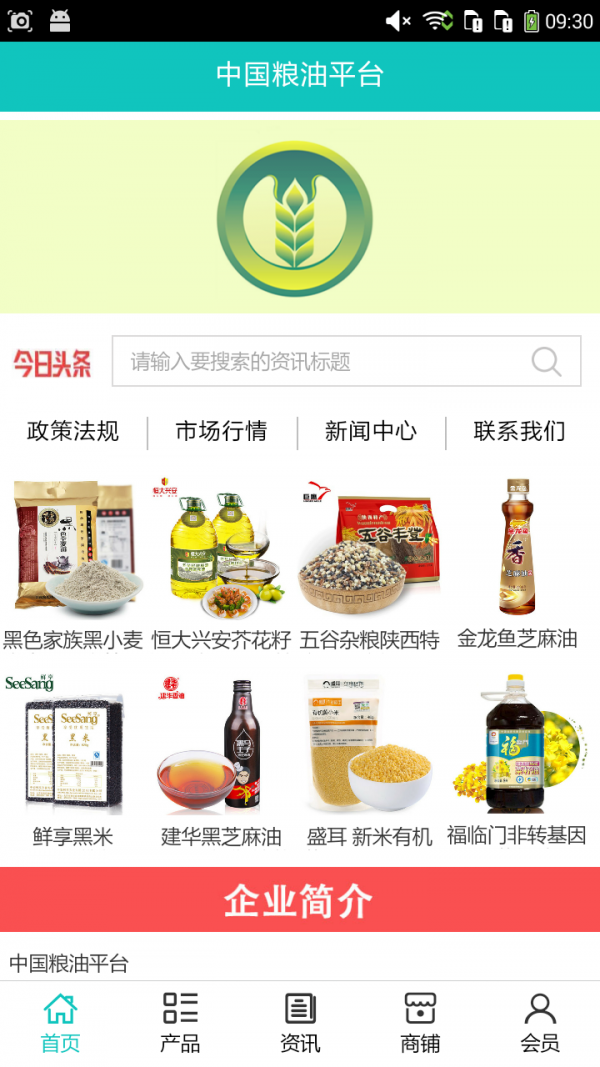Switch to the 产品 tab
600x1067 pixels.
click(180, 1023)
